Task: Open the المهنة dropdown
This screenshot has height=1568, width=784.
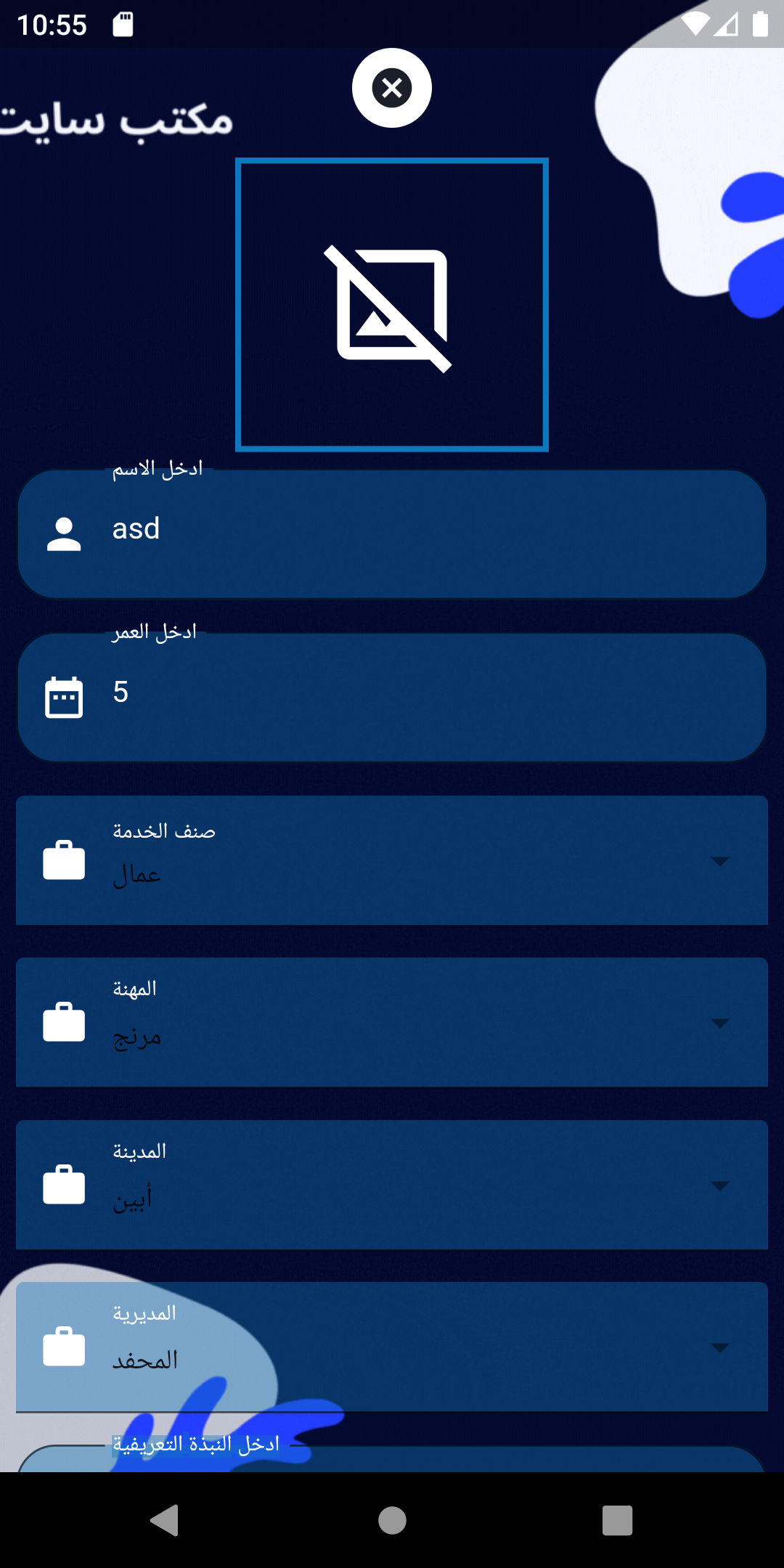Action: [392, 1022]
